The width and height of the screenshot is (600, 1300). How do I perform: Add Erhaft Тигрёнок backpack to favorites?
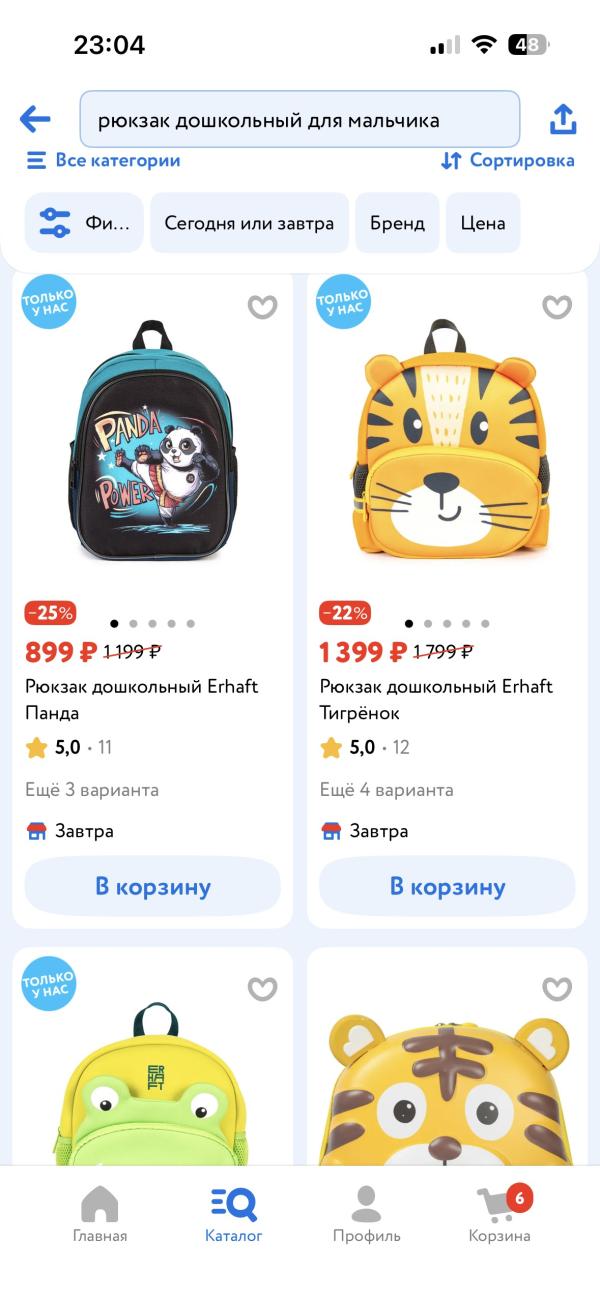click(x=557, y=306)
